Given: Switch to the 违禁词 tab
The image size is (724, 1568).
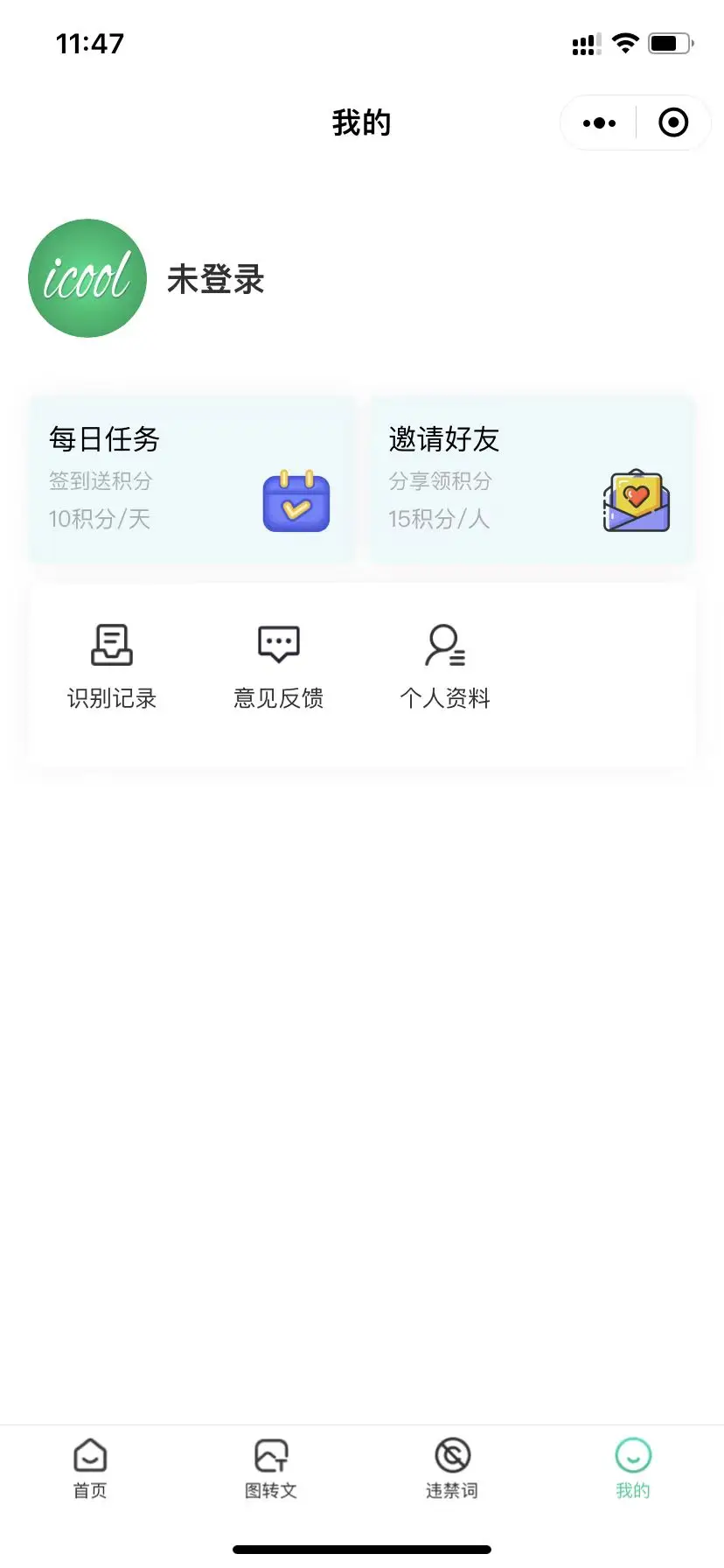Looking at the screenshot, I should [452, 1469].
